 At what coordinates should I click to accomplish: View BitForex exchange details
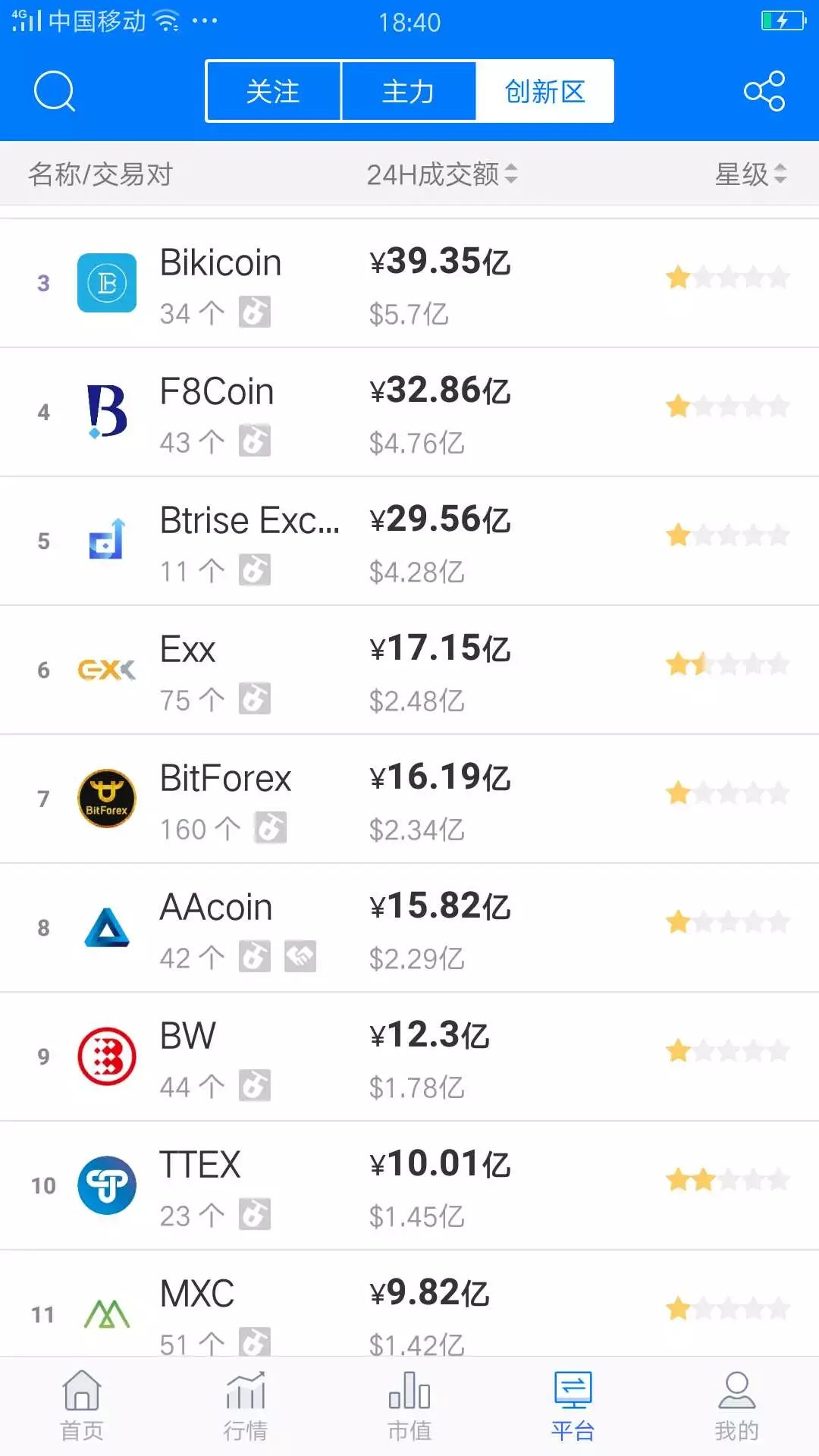[409, 799]
